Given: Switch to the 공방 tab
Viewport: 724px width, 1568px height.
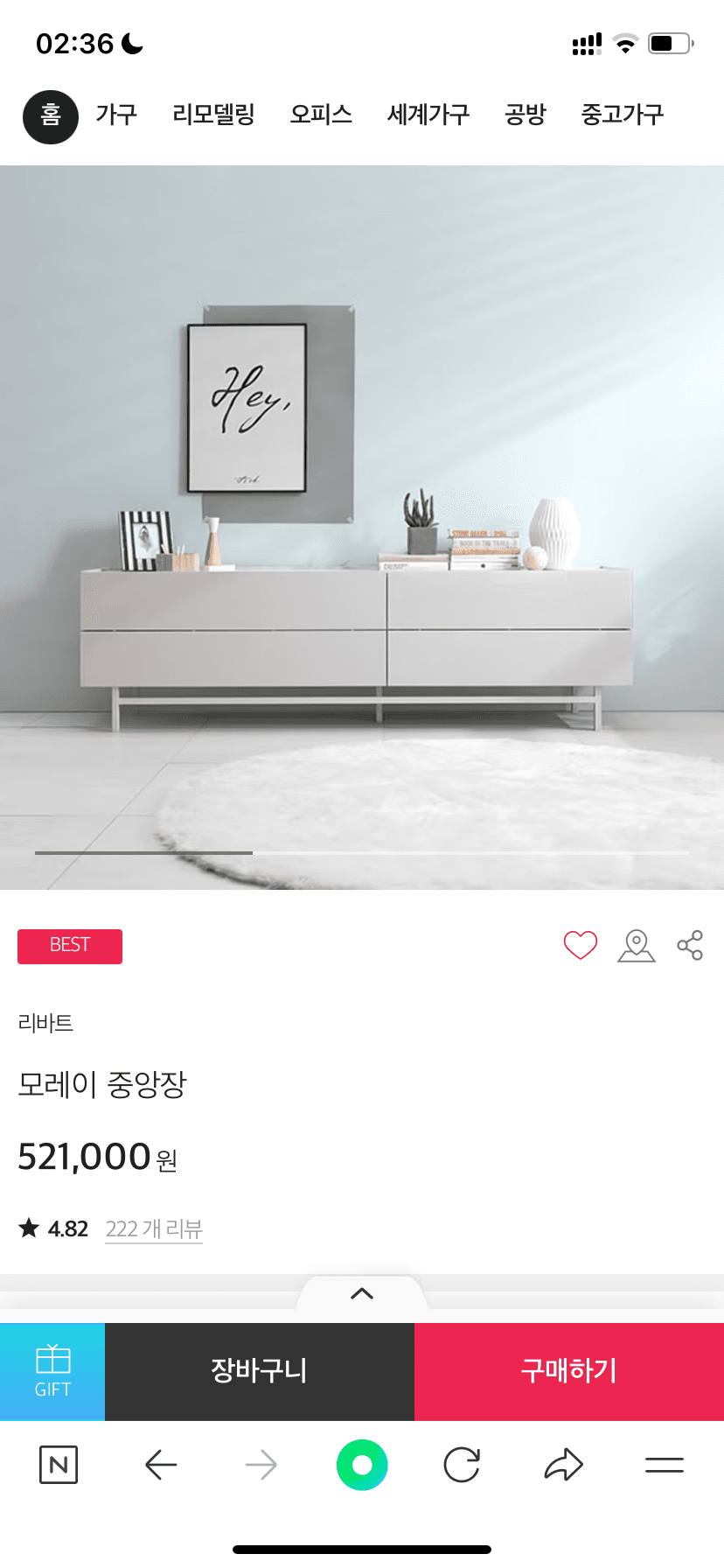Looking at the screenshot, I should [525, 115].
